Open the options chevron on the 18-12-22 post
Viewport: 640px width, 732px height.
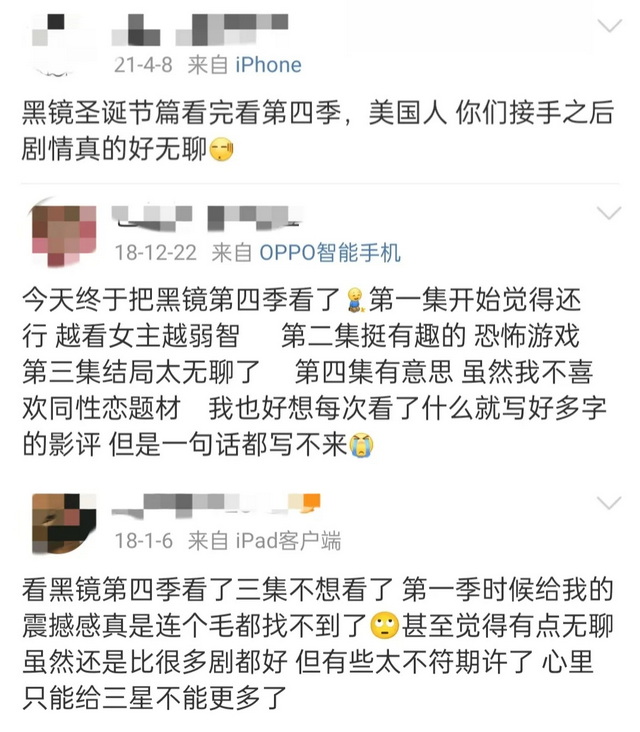tap(607, 212)
